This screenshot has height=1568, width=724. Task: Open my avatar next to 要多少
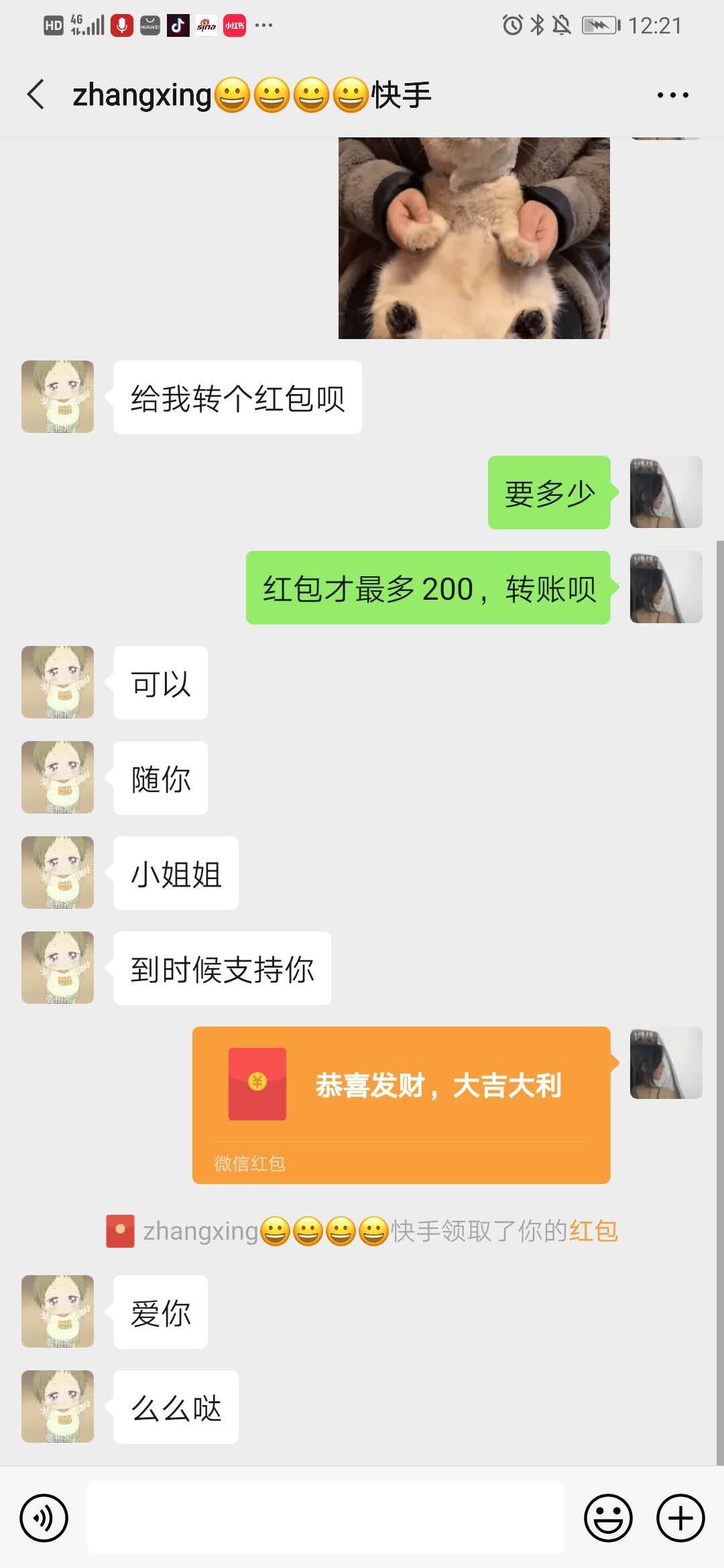tap(666, 493)
